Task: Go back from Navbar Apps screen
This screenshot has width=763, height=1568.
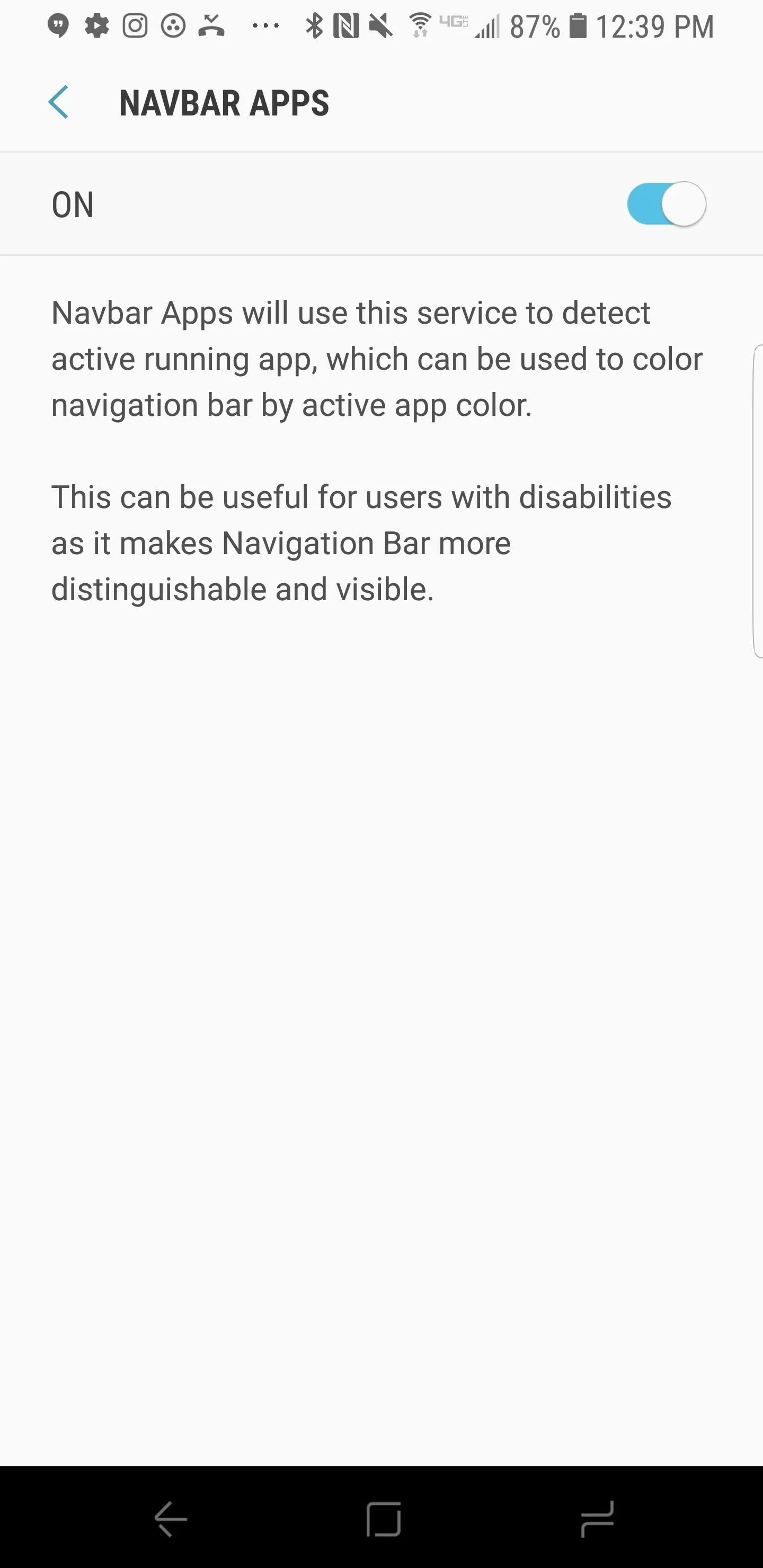Action: point(58,102)
